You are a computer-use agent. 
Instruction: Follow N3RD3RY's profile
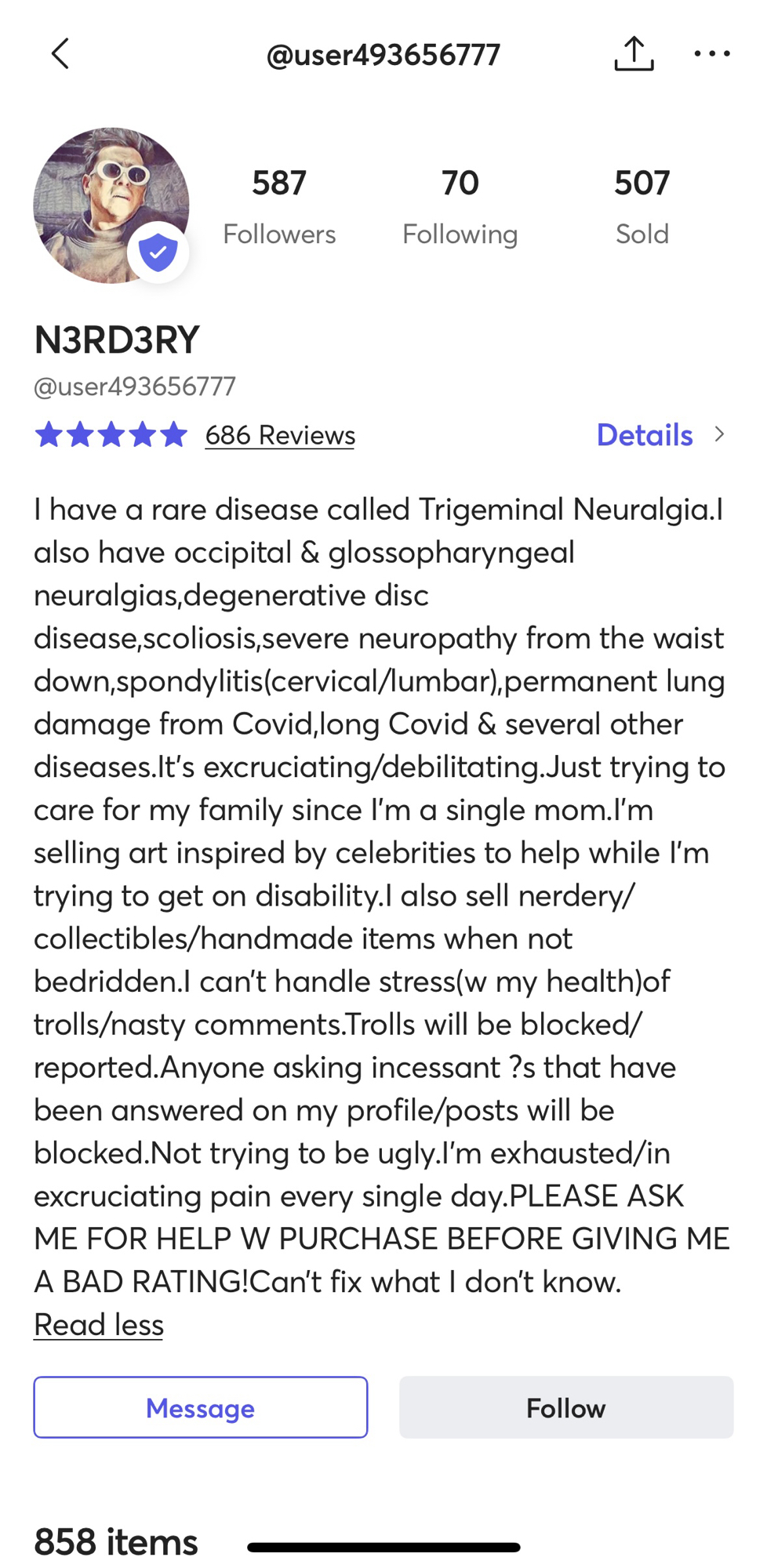point(566,1408)
